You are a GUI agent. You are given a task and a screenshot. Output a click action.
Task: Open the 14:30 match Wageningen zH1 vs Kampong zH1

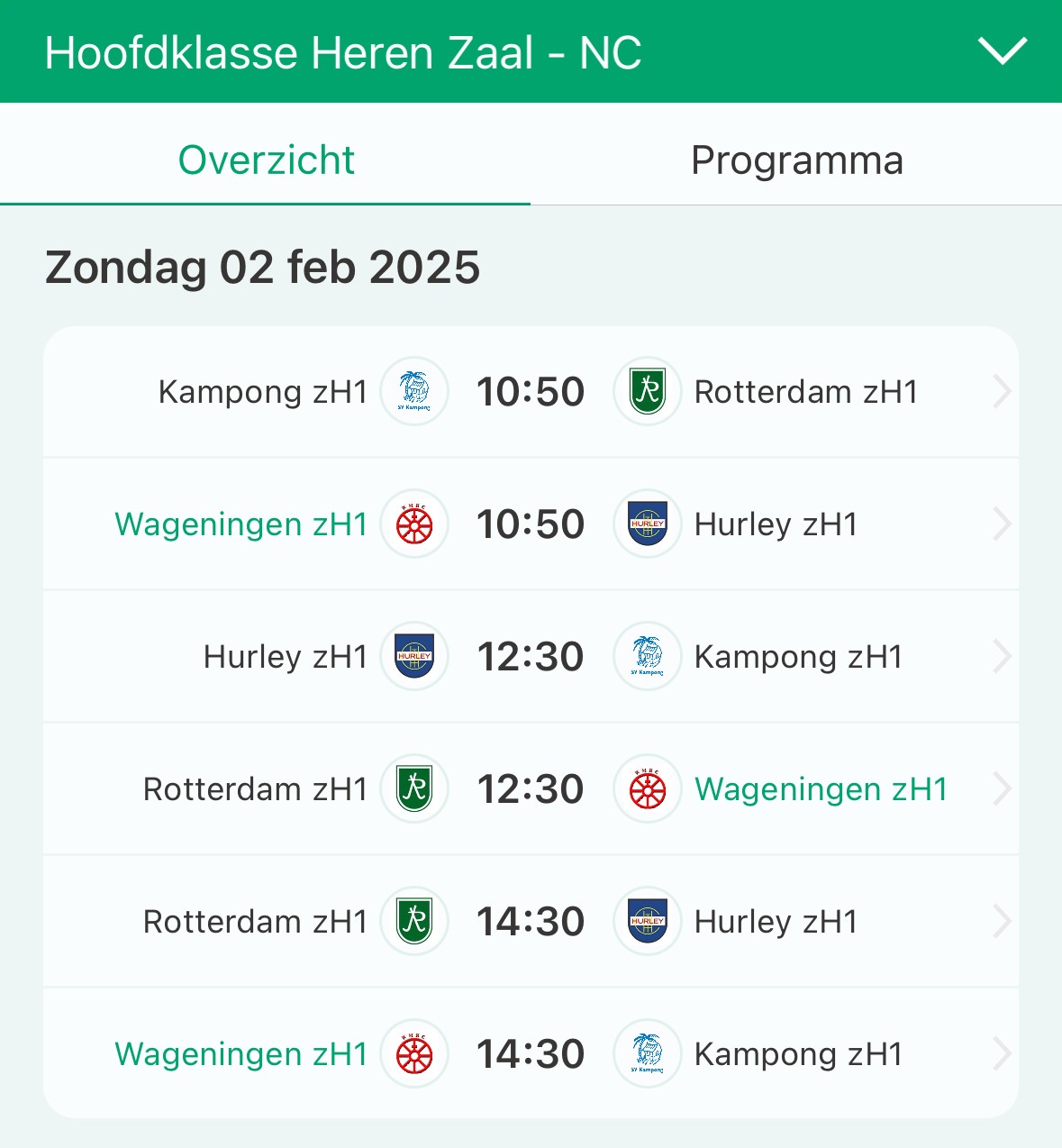pos(531,1054)
